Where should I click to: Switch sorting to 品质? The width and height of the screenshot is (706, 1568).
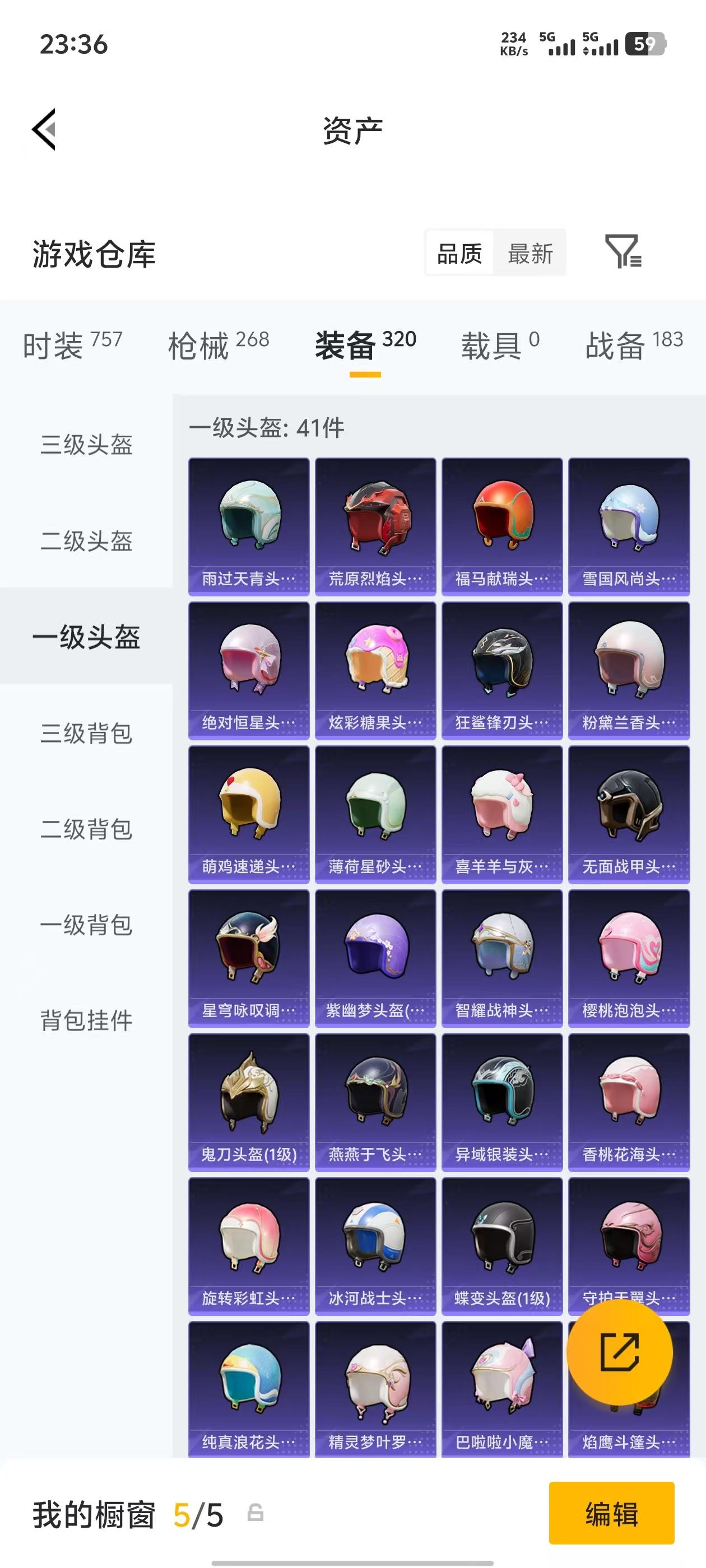(x=459, y=254)
